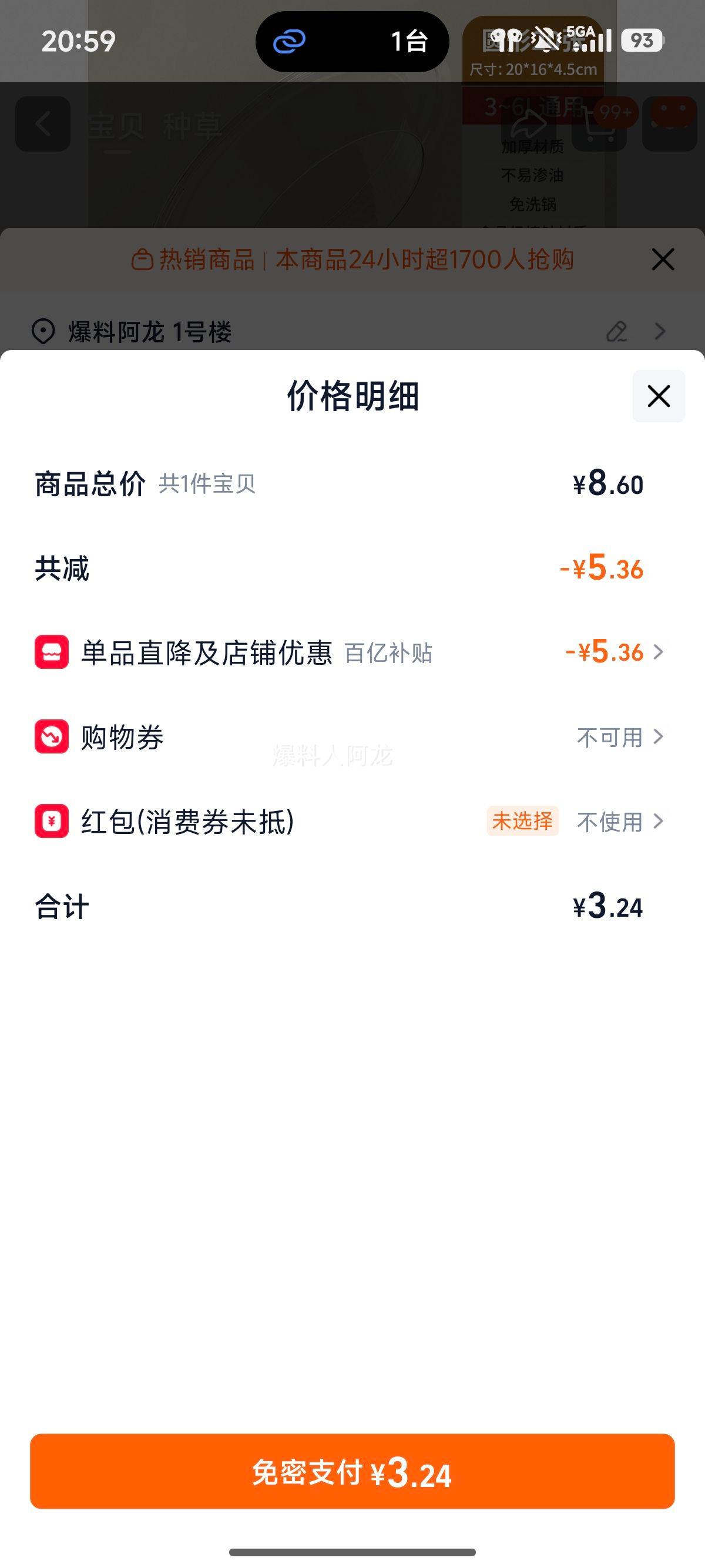Tap 免密支付 ¥3.24 to pay
Image resolution: width=705 pixels, height=1568 pixels.
[x=352, y=1473]
